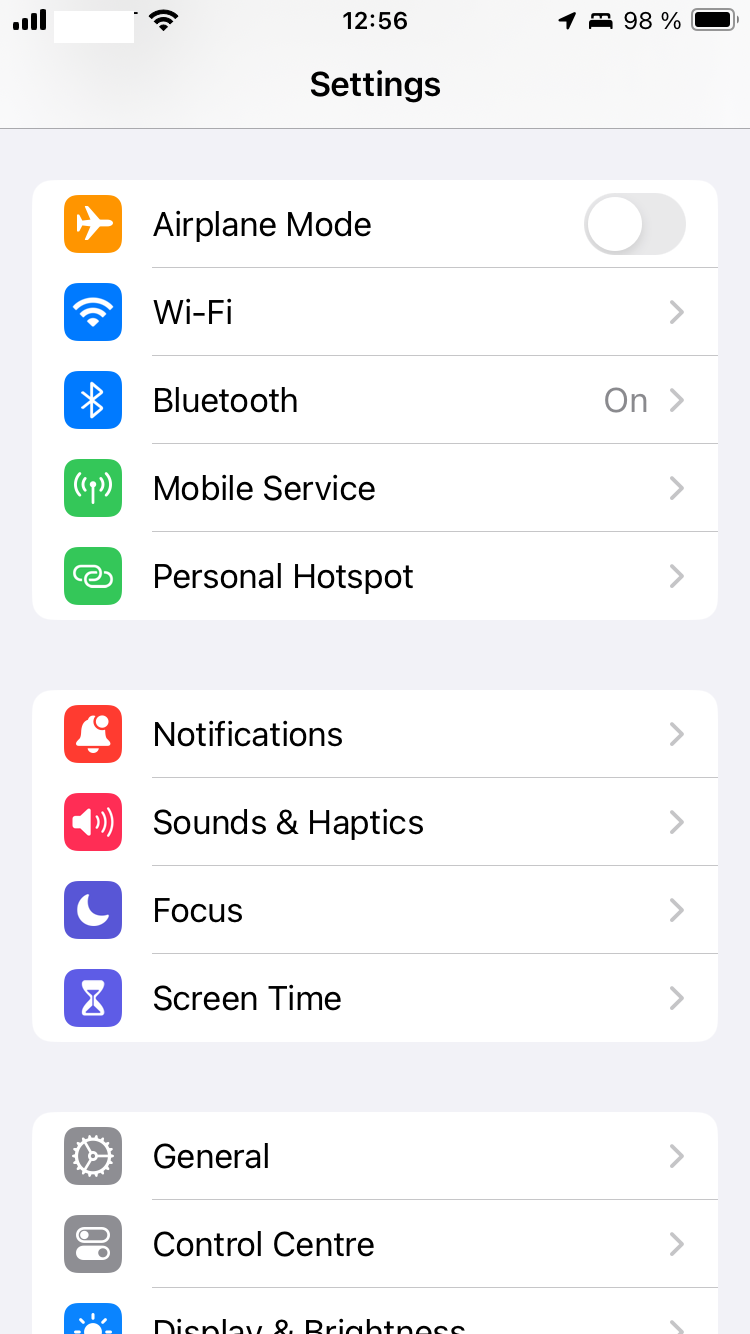Open Notifications settings
Image resolution: width=750 pixels, height=1334 pixels.
pos(375,734)
